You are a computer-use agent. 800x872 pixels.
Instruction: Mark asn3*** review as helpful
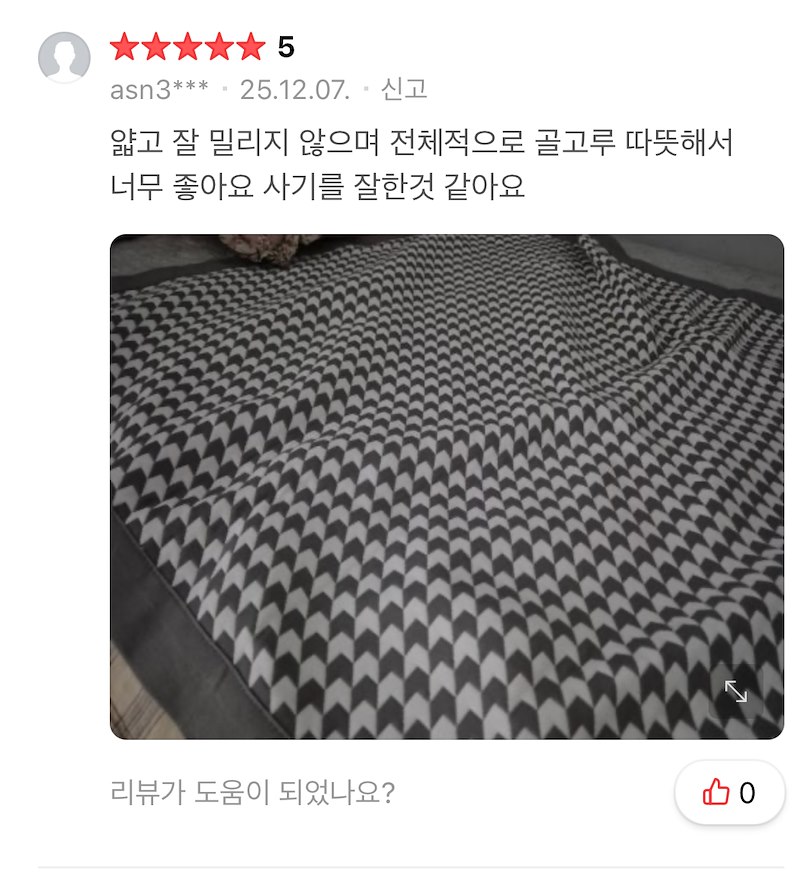[729, 793]
